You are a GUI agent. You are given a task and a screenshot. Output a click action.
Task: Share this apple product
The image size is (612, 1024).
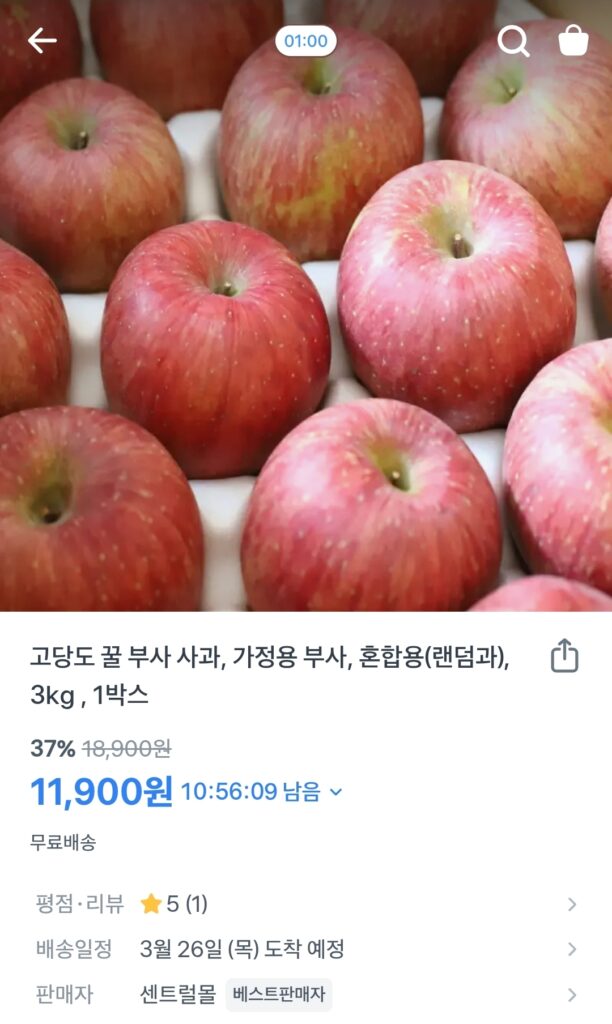pyautogui.click(x=565, y=657)
